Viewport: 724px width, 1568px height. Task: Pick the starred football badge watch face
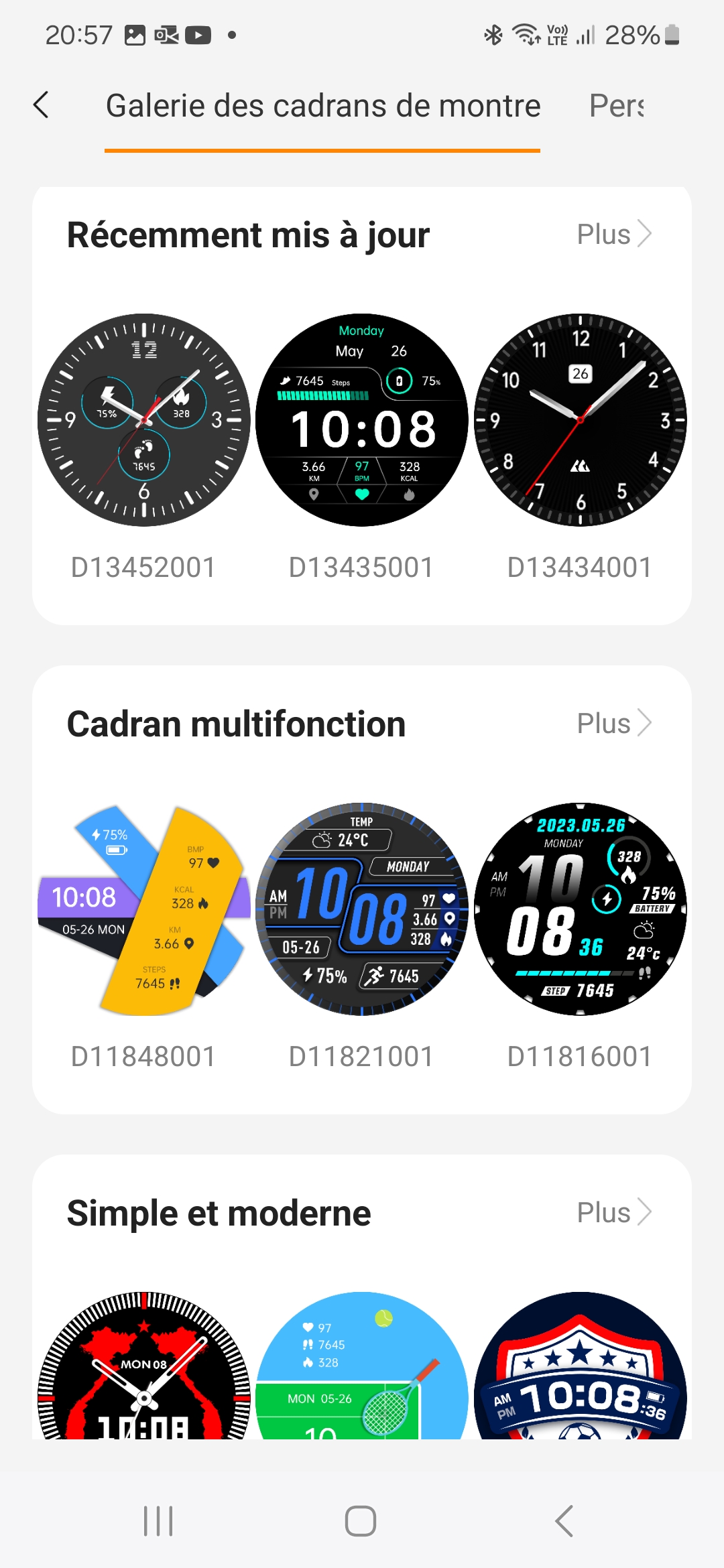(580, 1367)
